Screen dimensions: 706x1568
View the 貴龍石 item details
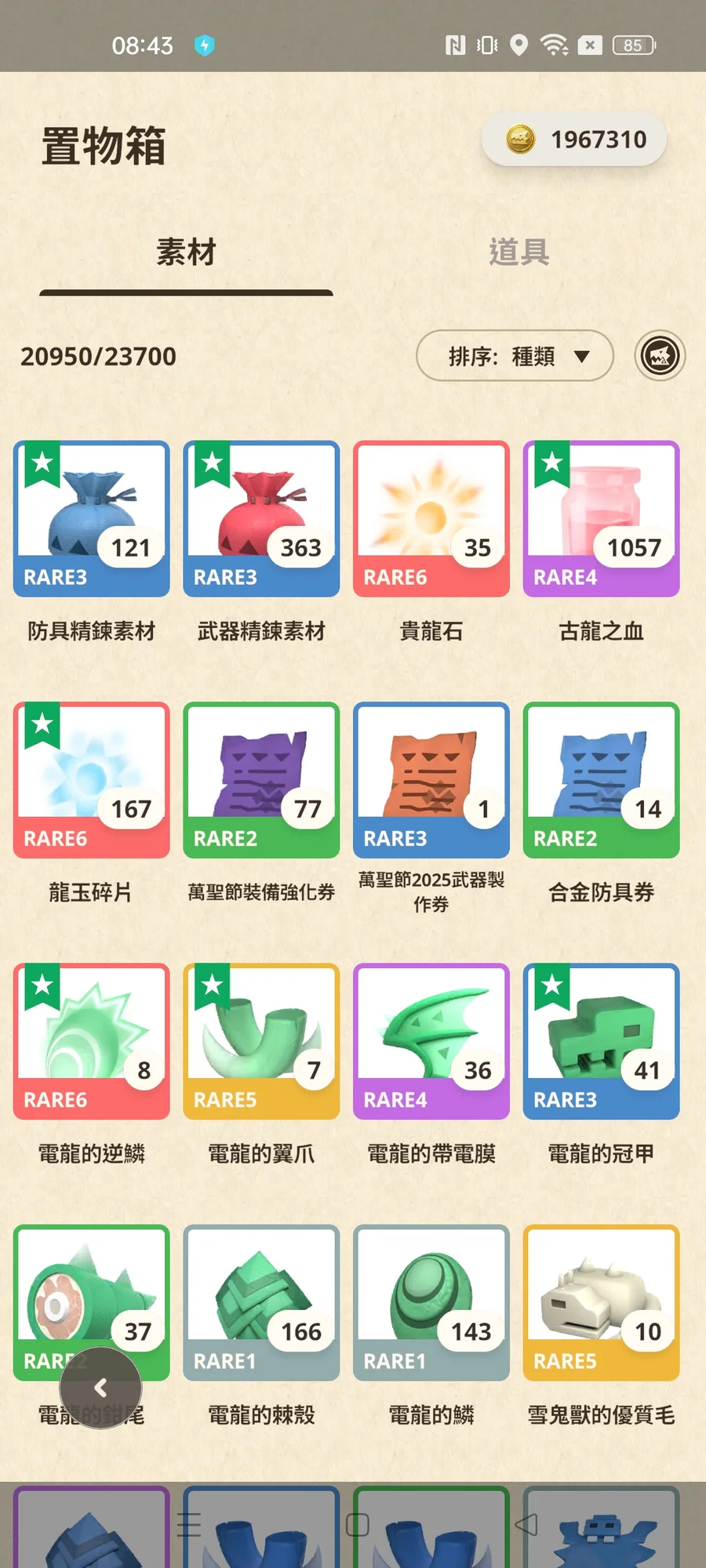coord(431,519)
